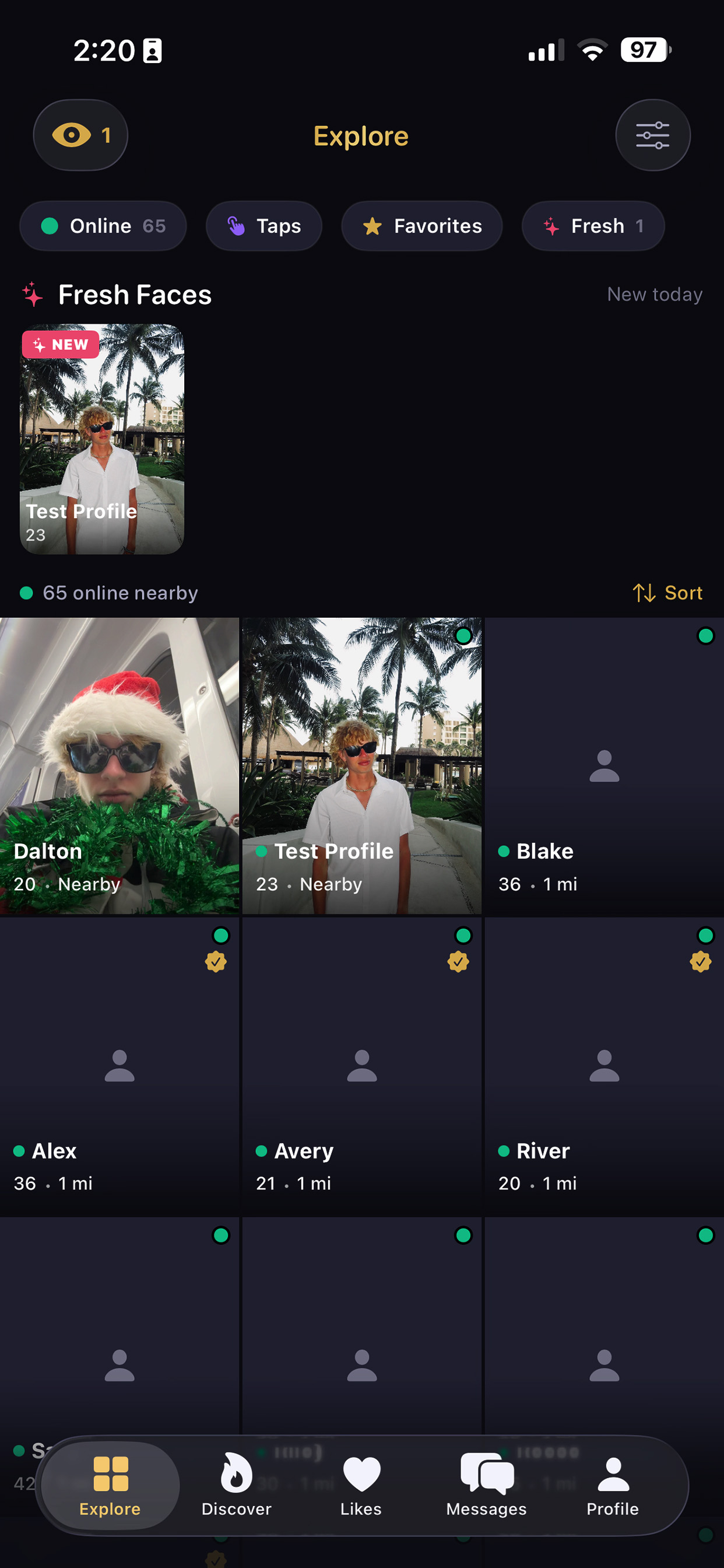
Task: Open the Test Profile tile marked Nearby
Action: (361, 765)
